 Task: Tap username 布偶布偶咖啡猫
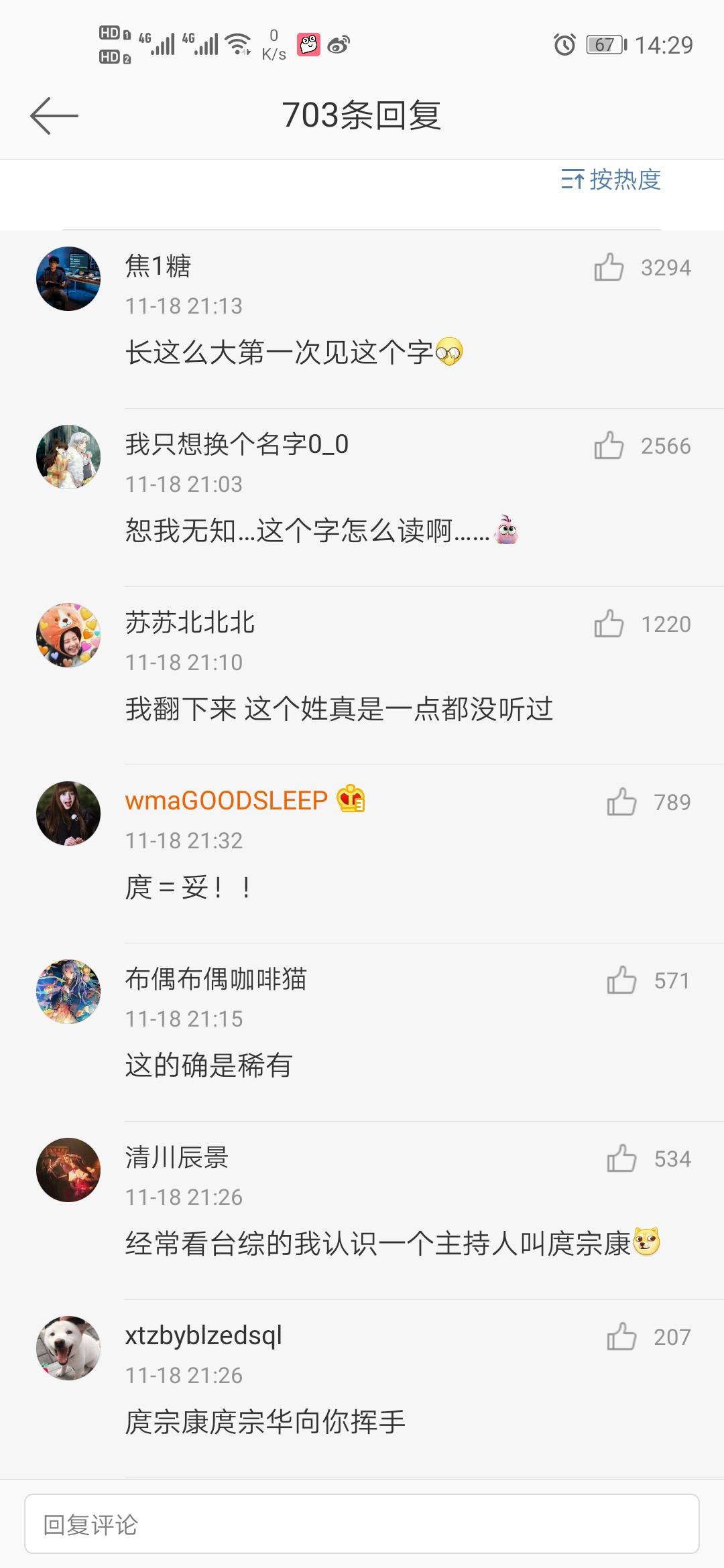pyautogui.click(x=216, y=979)
